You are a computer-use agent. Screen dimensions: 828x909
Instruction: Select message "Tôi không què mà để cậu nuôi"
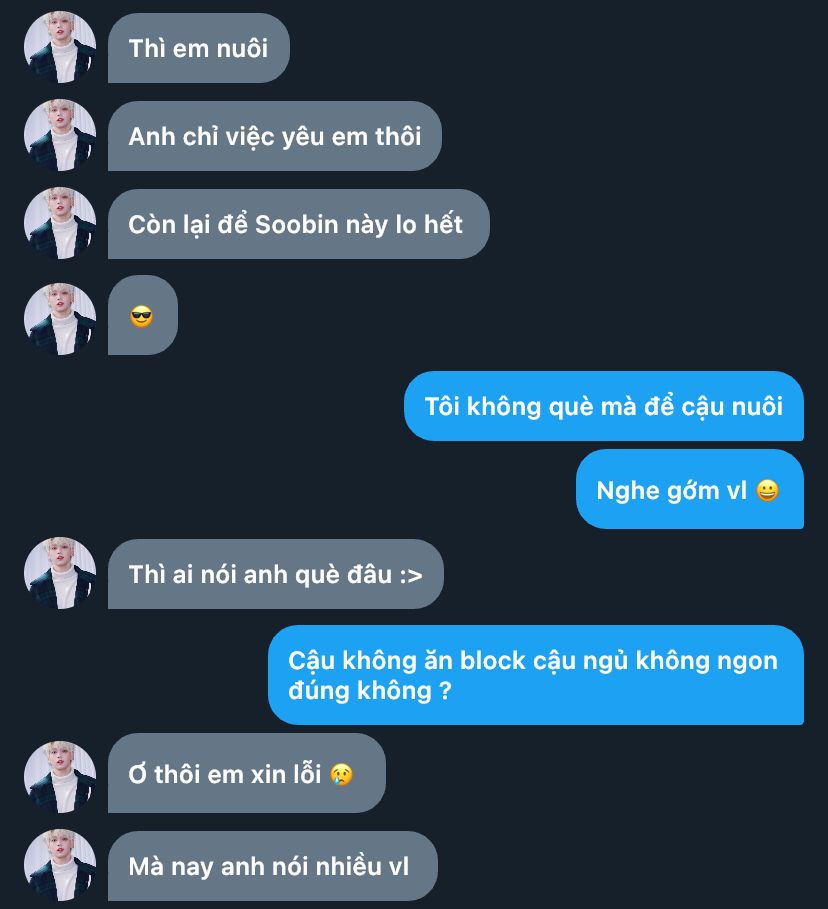[603, 406]
